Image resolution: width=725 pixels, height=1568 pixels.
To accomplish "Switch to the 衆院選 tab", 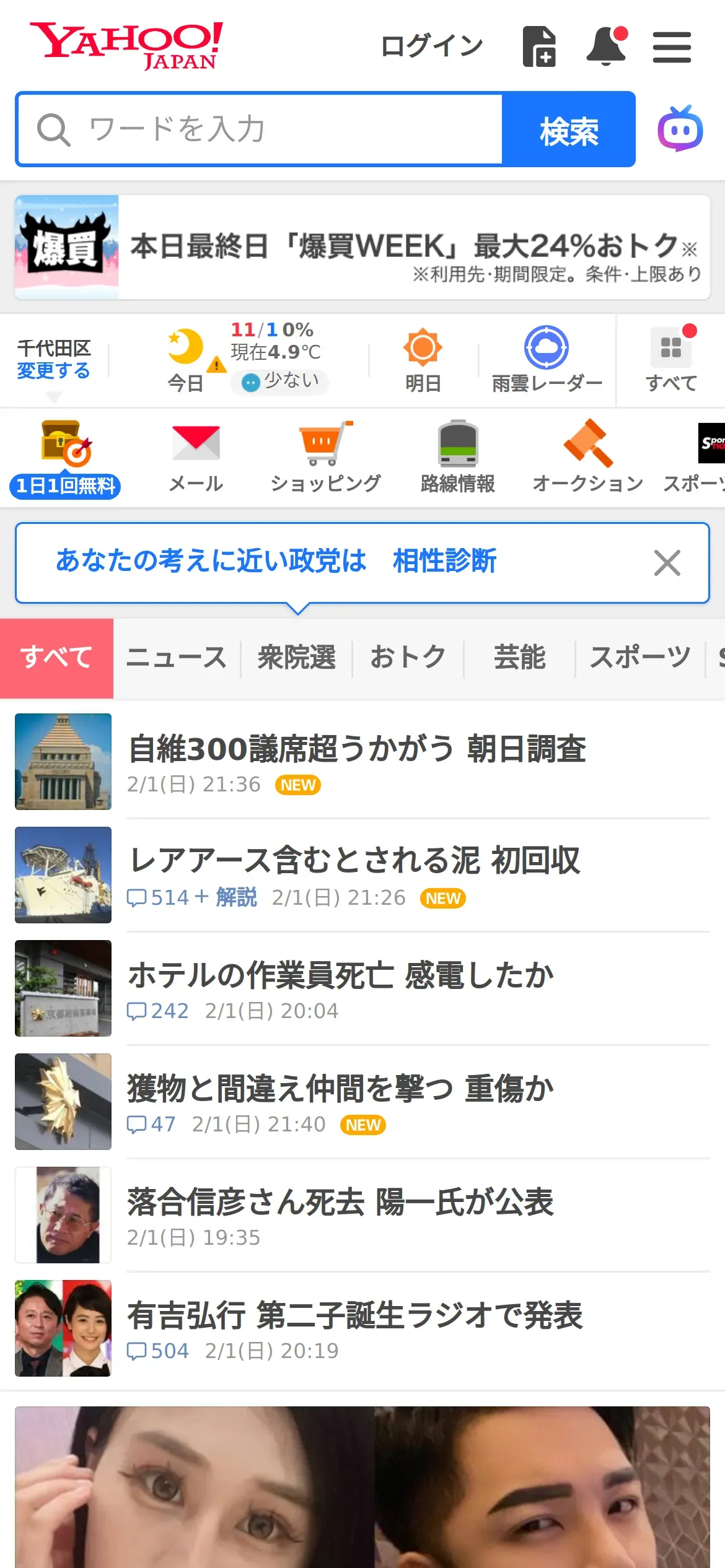I will 296,658.
